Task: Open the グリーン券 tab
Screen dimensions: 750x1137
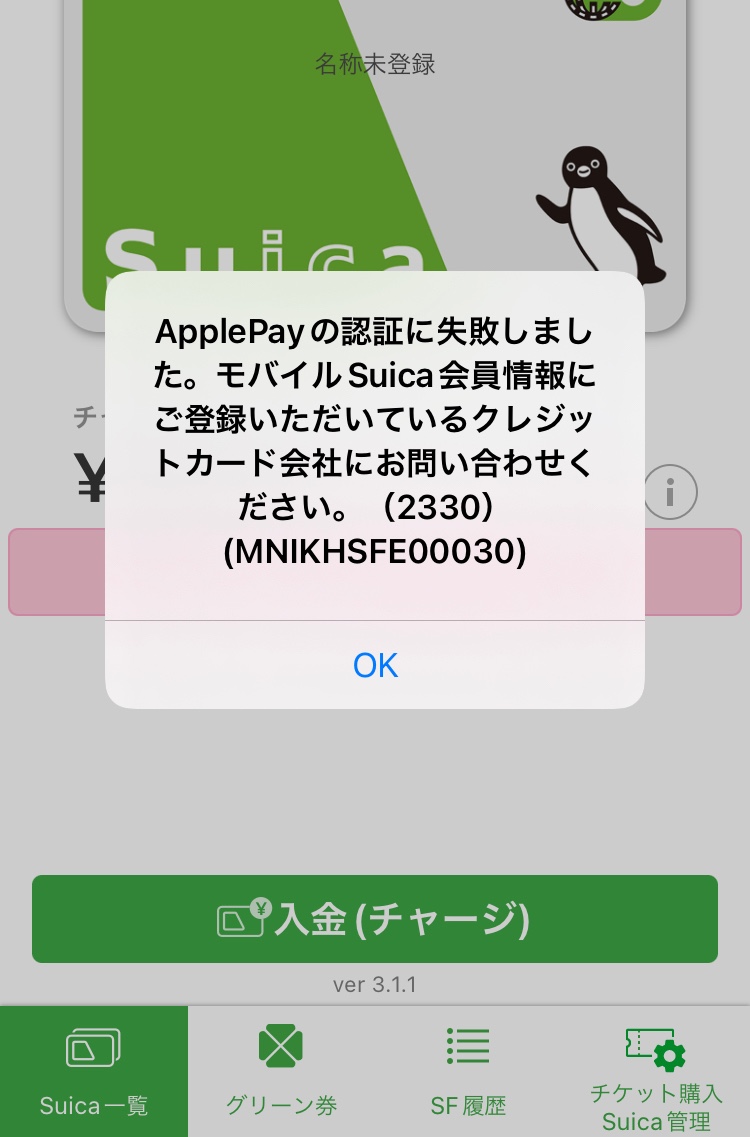Action: (x=281, y=1072)
